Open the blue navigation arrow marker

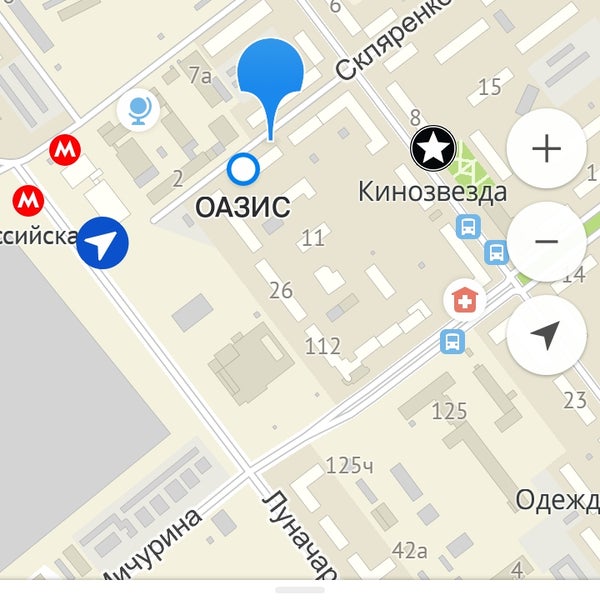(x=104, y=242)
